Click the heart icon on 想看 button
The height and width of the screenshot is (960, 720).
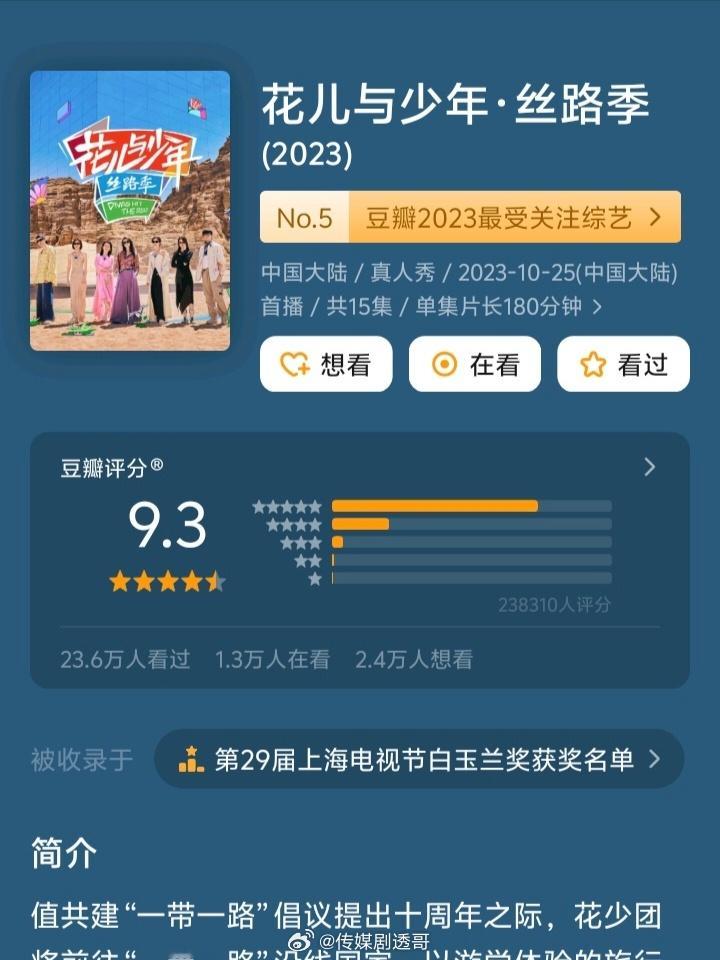click(292, 364)
